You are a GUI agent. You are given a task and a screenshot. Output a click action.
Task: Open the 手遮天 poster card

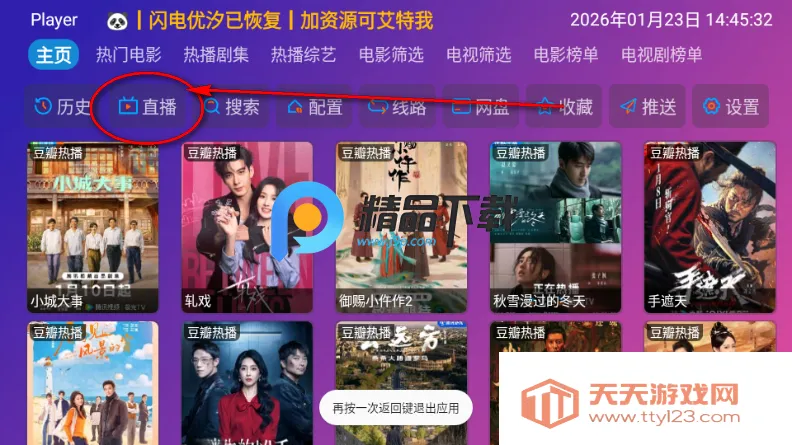pos(711,225)
